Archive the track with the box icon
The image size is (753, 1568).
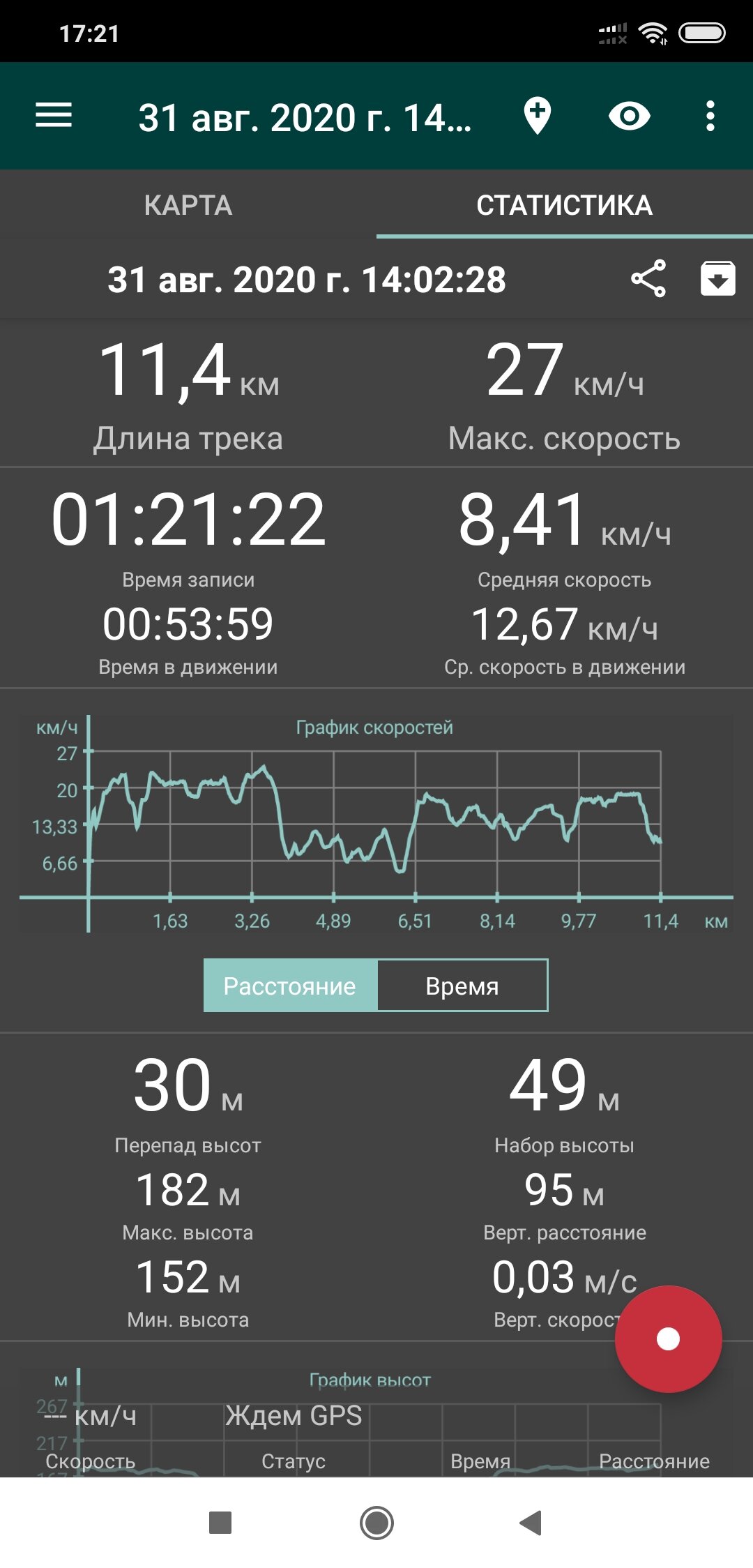tap(717, 279)
